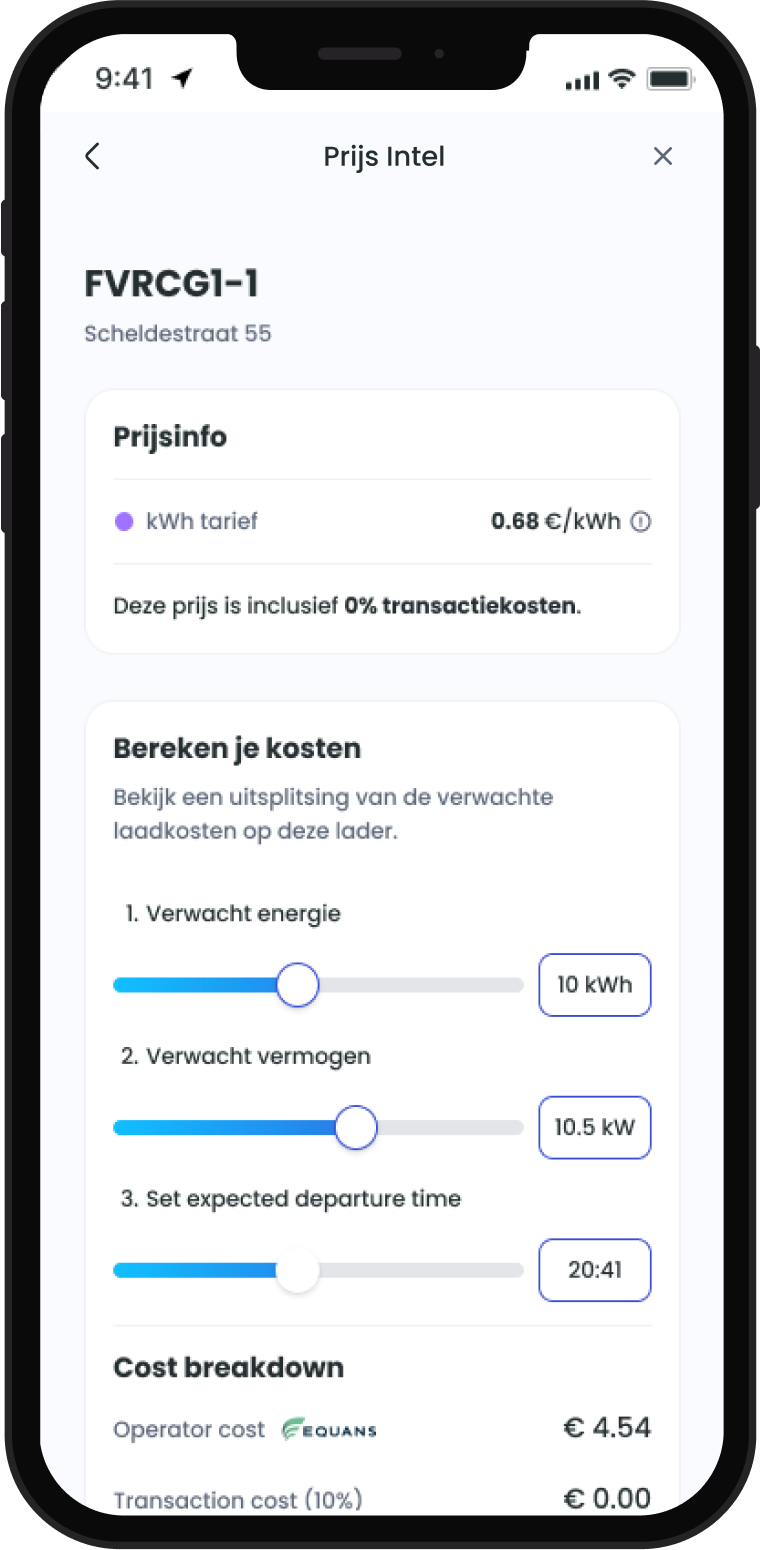Tap the expected departure time slider
This screenshot has width=760, height=1550.
(297, 1271)
